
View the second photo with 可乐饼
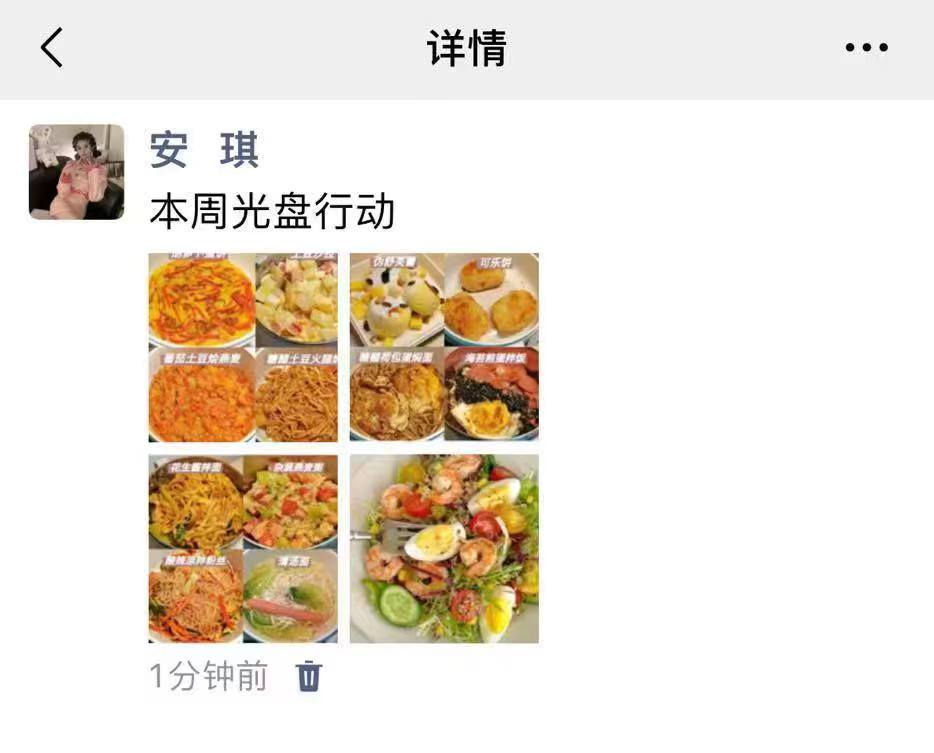pos(444,347)
